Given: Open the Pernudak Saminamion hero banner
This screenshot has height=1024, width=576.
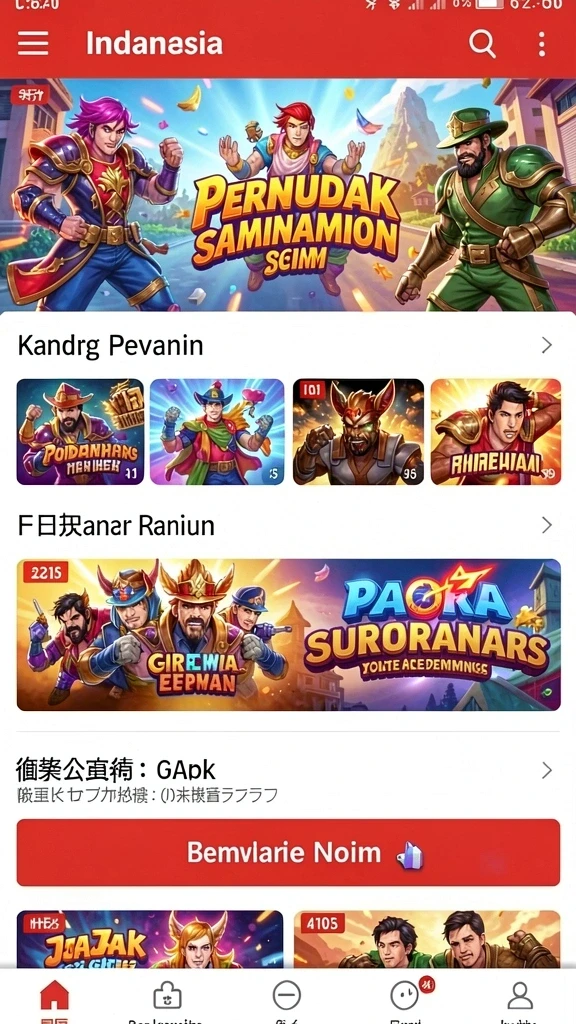Looking at the screenshot, I should tap(288, 195).
